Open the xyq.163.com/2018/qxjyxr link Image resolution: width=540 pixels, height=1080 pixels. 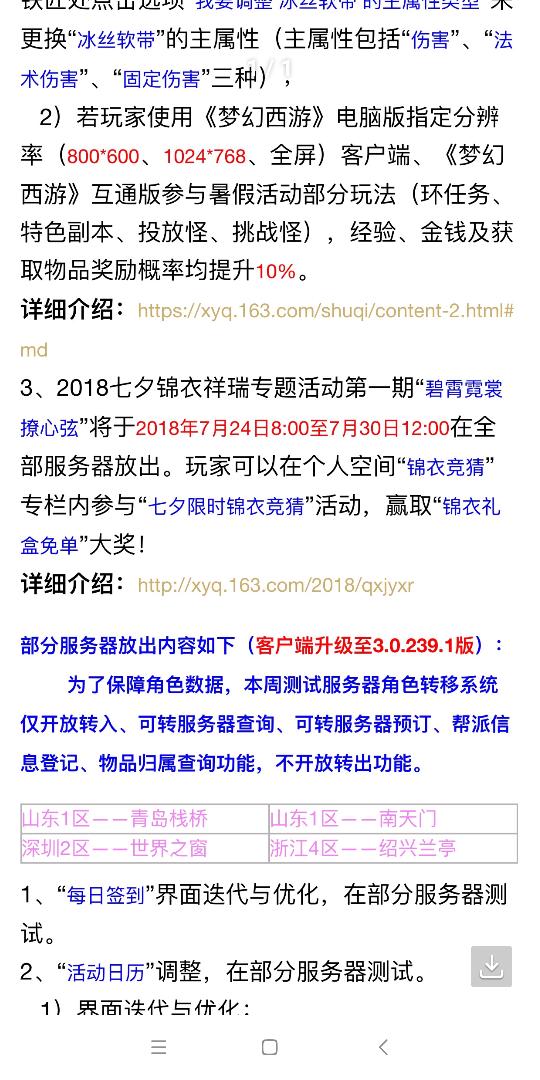coord(276,585)
